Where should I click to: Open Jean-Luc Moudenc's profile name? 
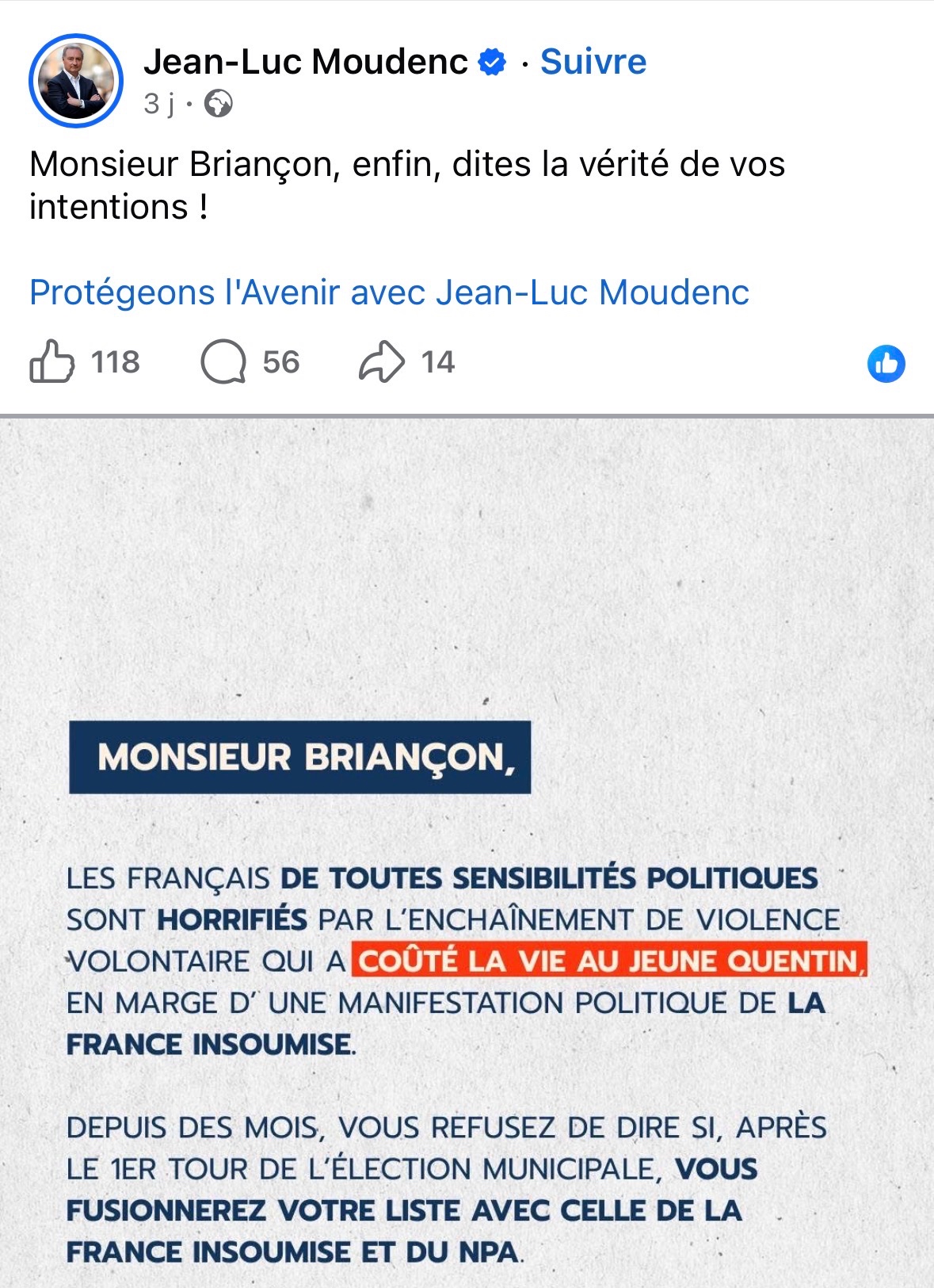click(306, 62)
